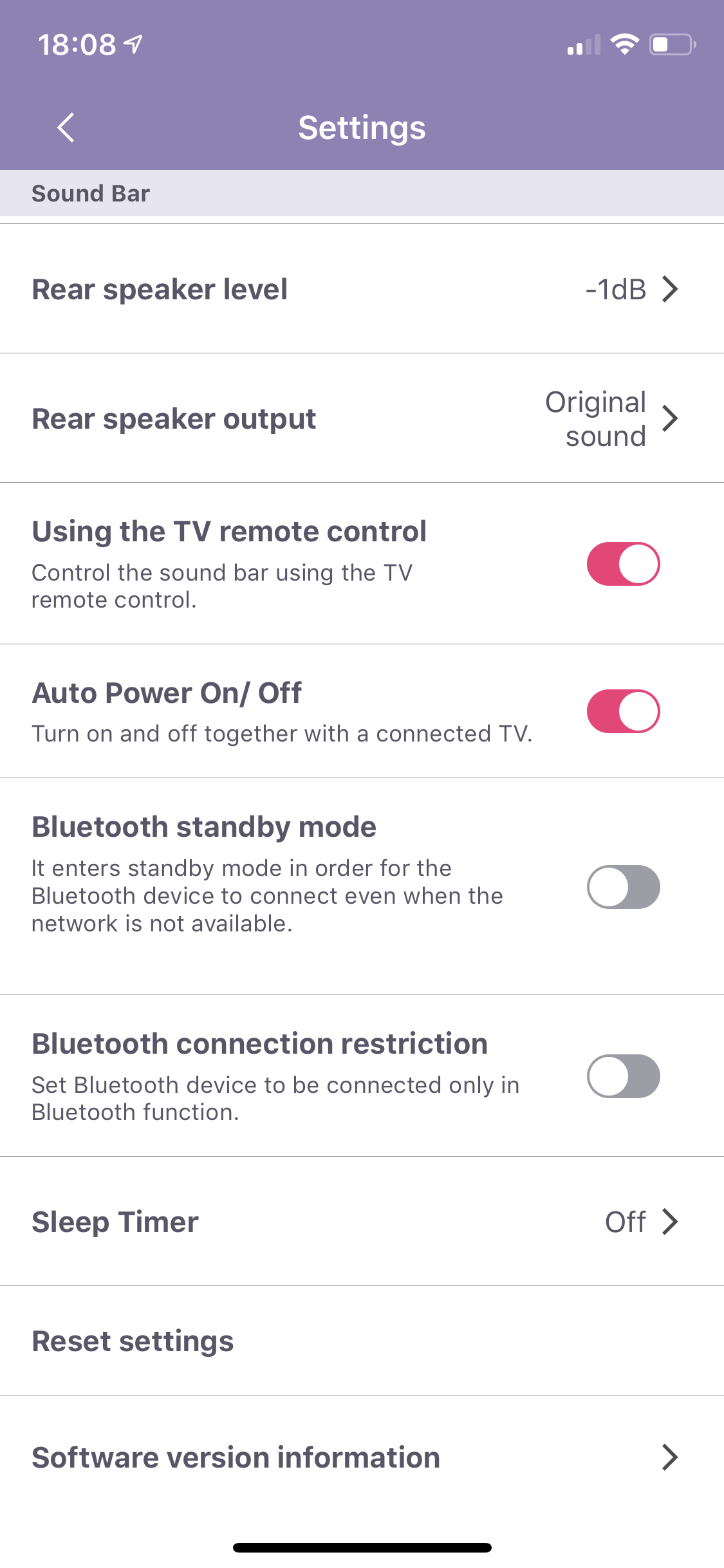View Software version information

tap(362, 1457)
